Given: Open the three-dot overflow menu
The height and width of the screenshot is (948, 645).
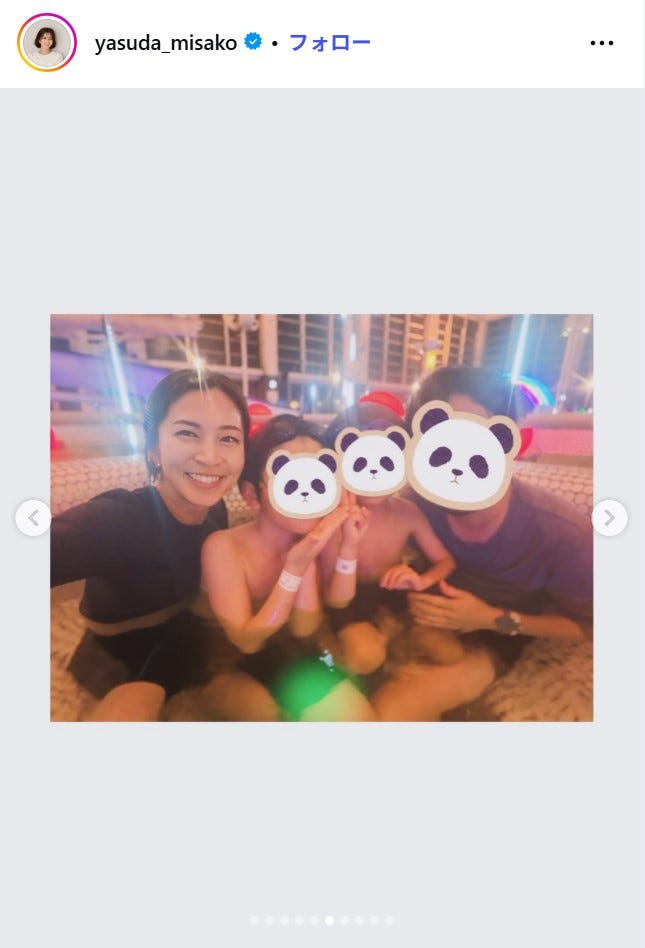Looking at the screenshot, I should pos(601,43).
